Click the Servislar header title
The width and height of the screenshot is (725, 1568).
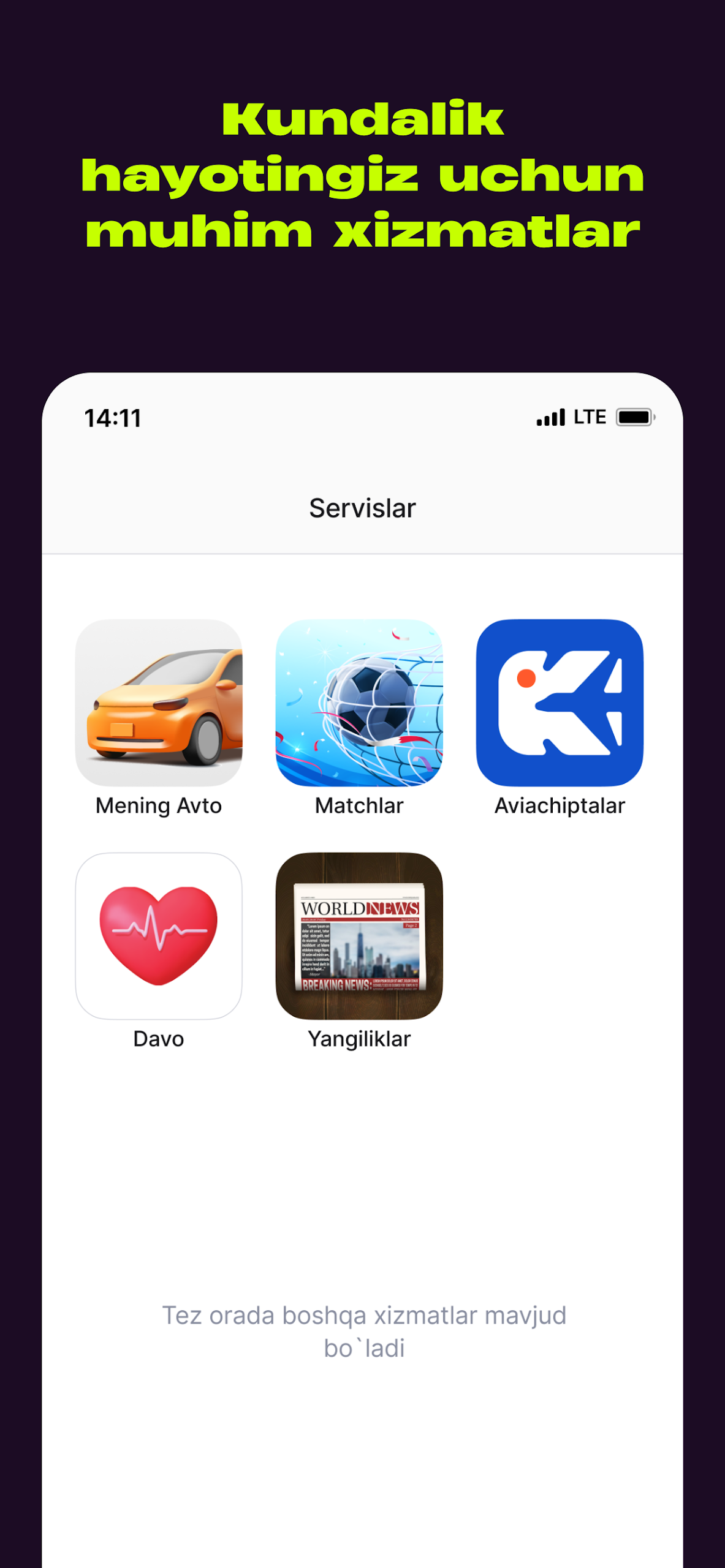(362, 507)
